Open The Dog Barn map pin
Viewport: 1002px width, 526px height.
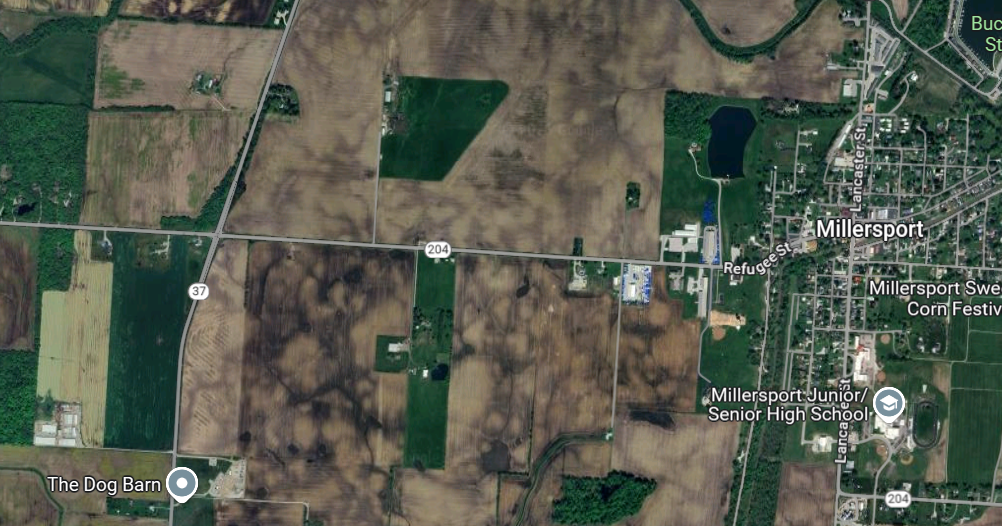(181, 483)
